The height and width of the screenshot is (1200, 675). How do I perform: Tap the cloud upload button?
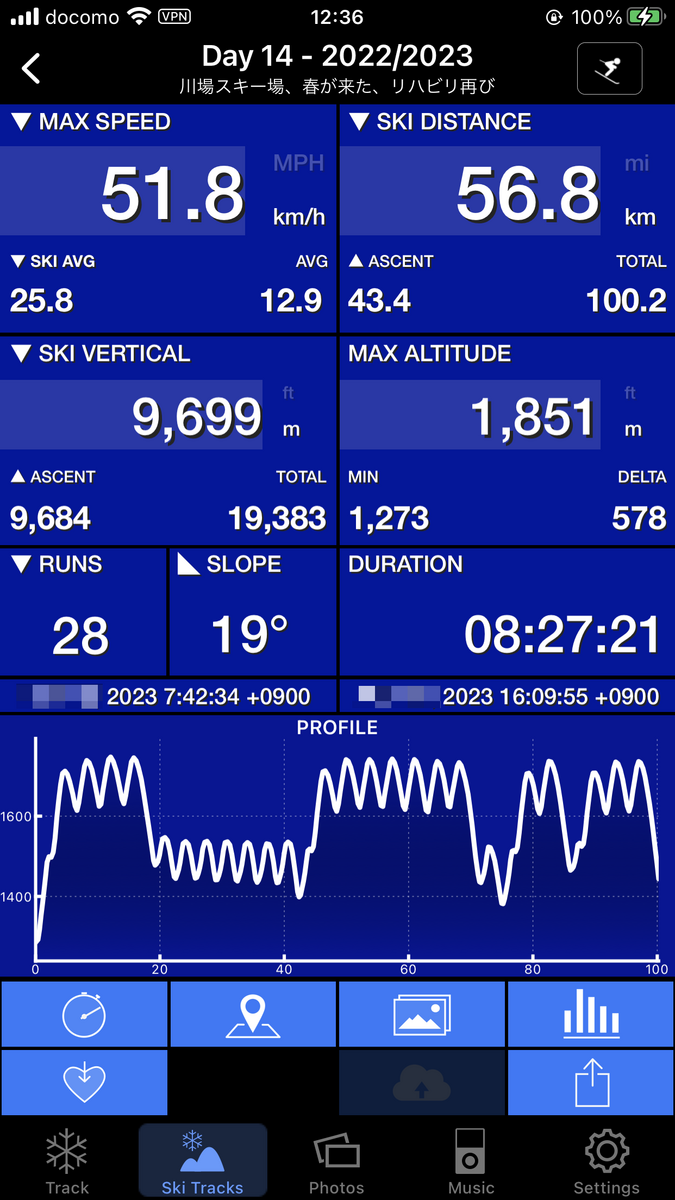coord(422,1082)
